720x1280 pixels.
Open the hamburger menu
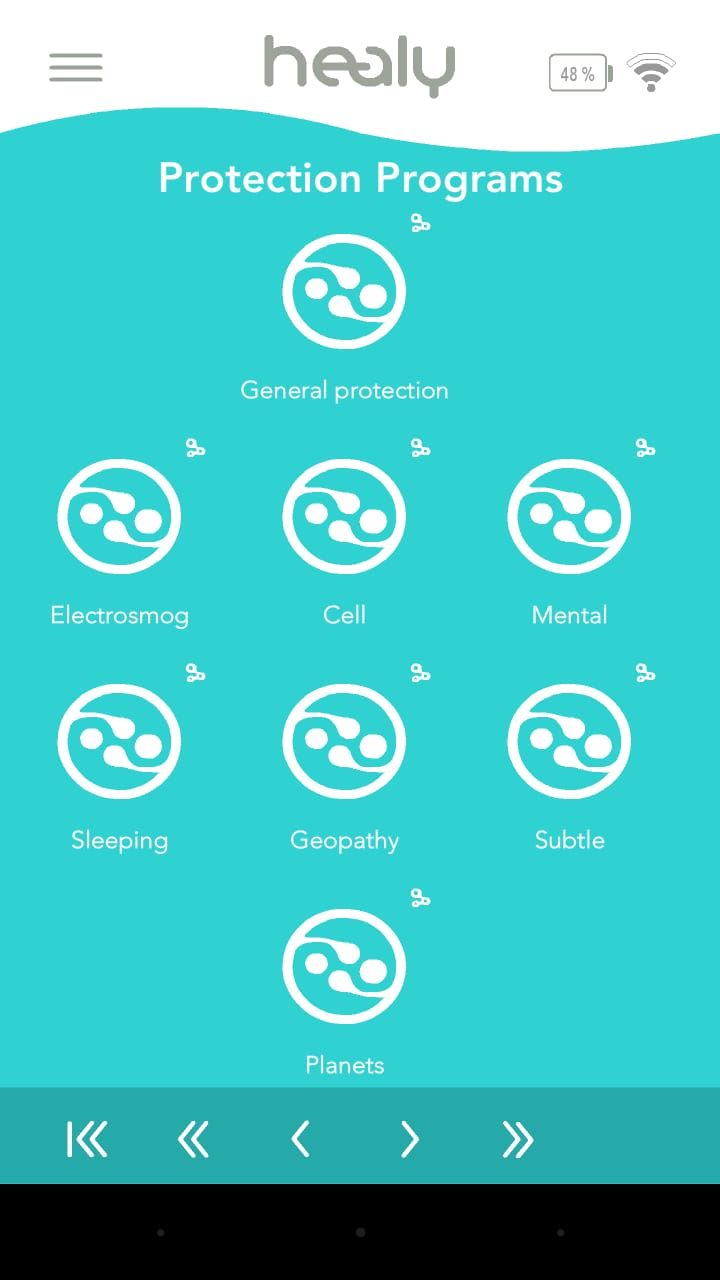(x=76, y=67)
